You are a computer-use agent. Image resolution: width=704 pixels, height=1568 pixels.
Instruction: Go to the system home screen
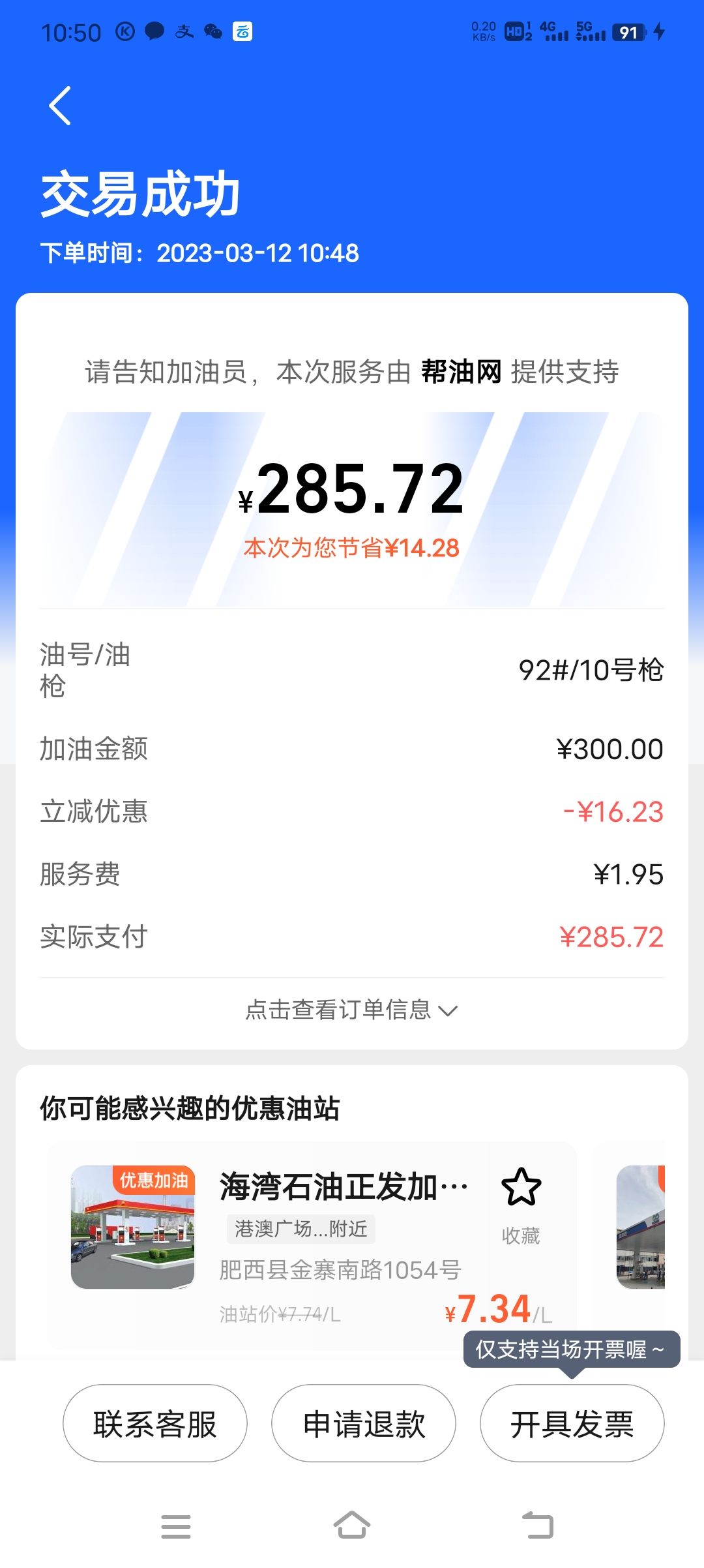tap(351, 1526)
